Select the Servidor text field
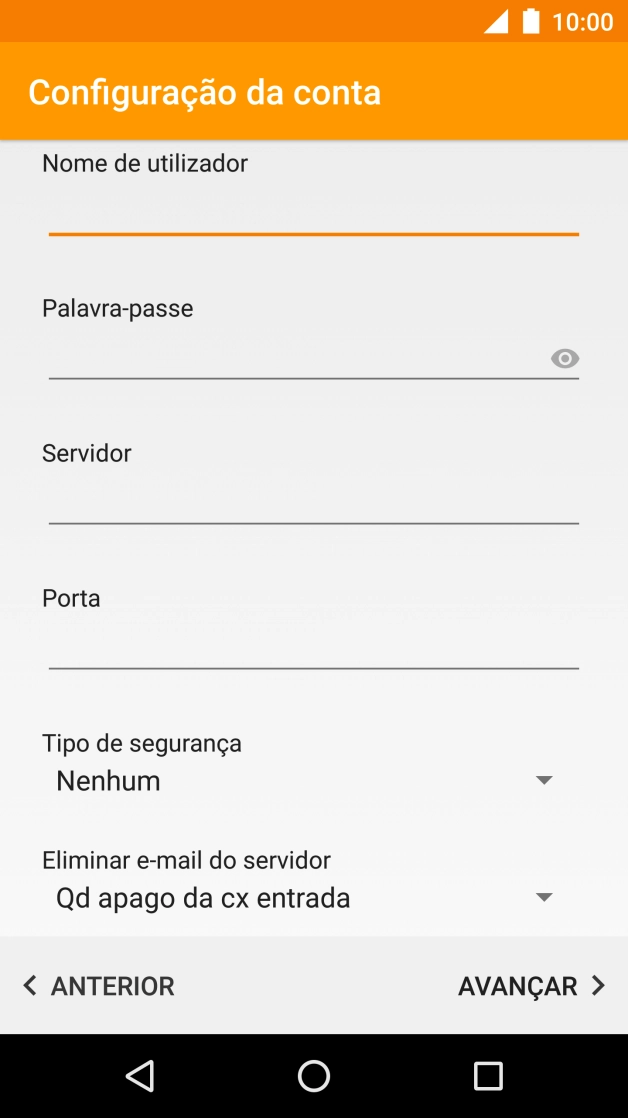The height and width of the screenshot is (1118, 628). (x=313, y=502)
